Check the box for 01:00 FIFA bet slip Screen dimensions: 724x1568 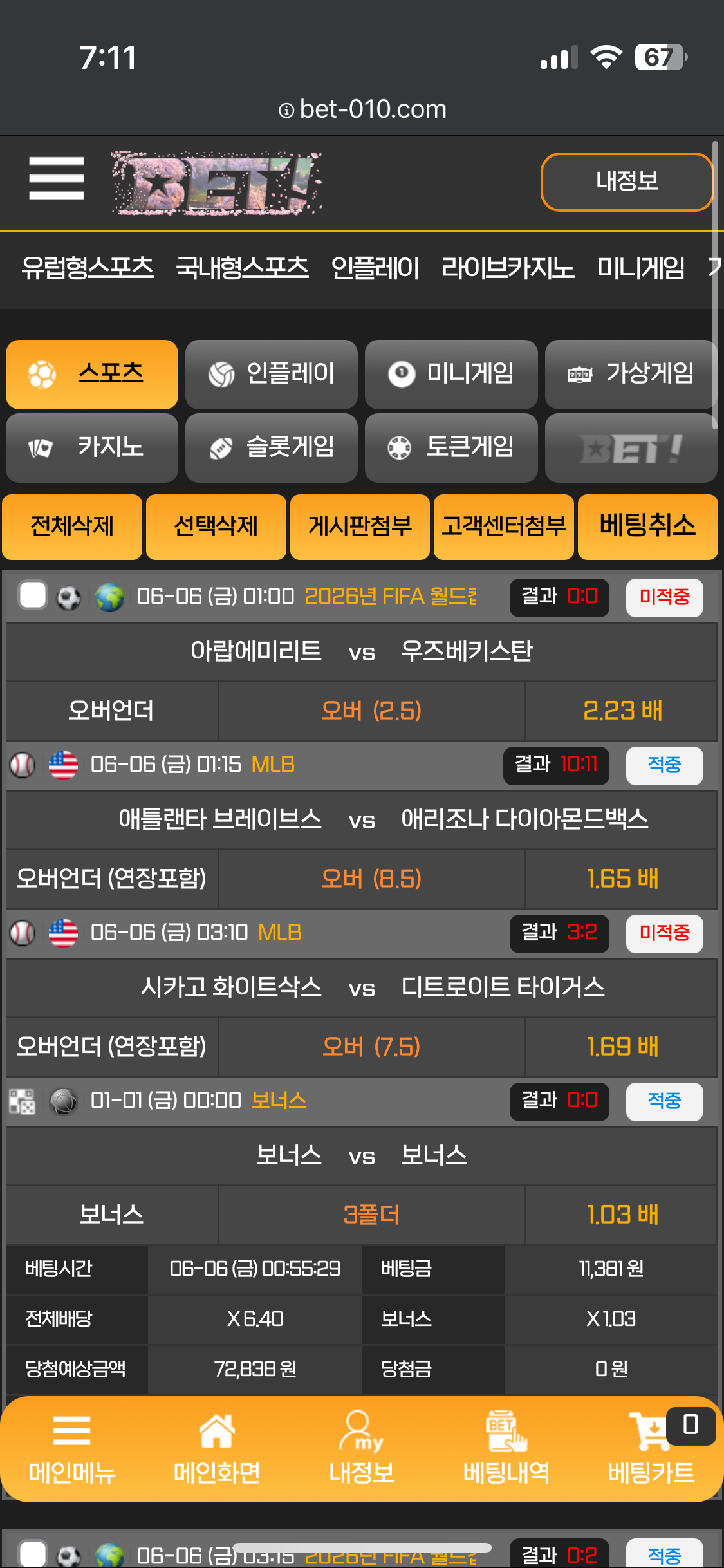pos(32,595)
